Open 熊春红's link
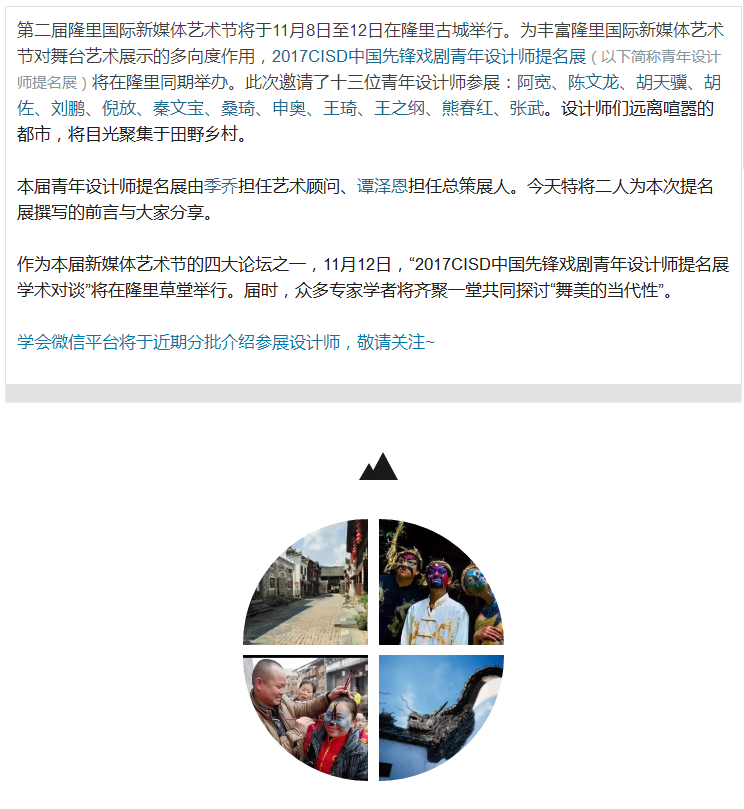Image resolution: width=744 pixels, height=809 pixels. 466,108
